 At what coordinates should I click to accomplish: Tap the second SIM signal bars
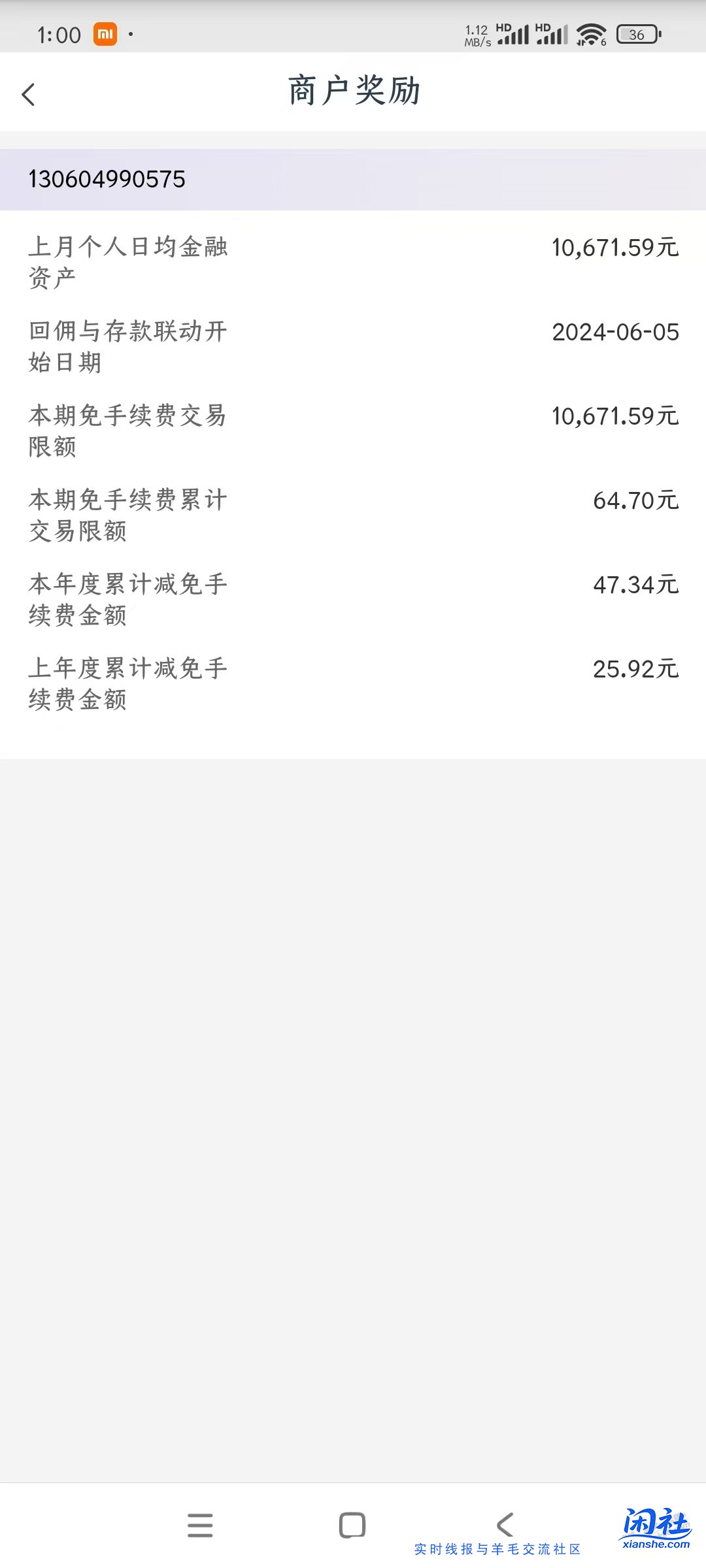[552, 34]
